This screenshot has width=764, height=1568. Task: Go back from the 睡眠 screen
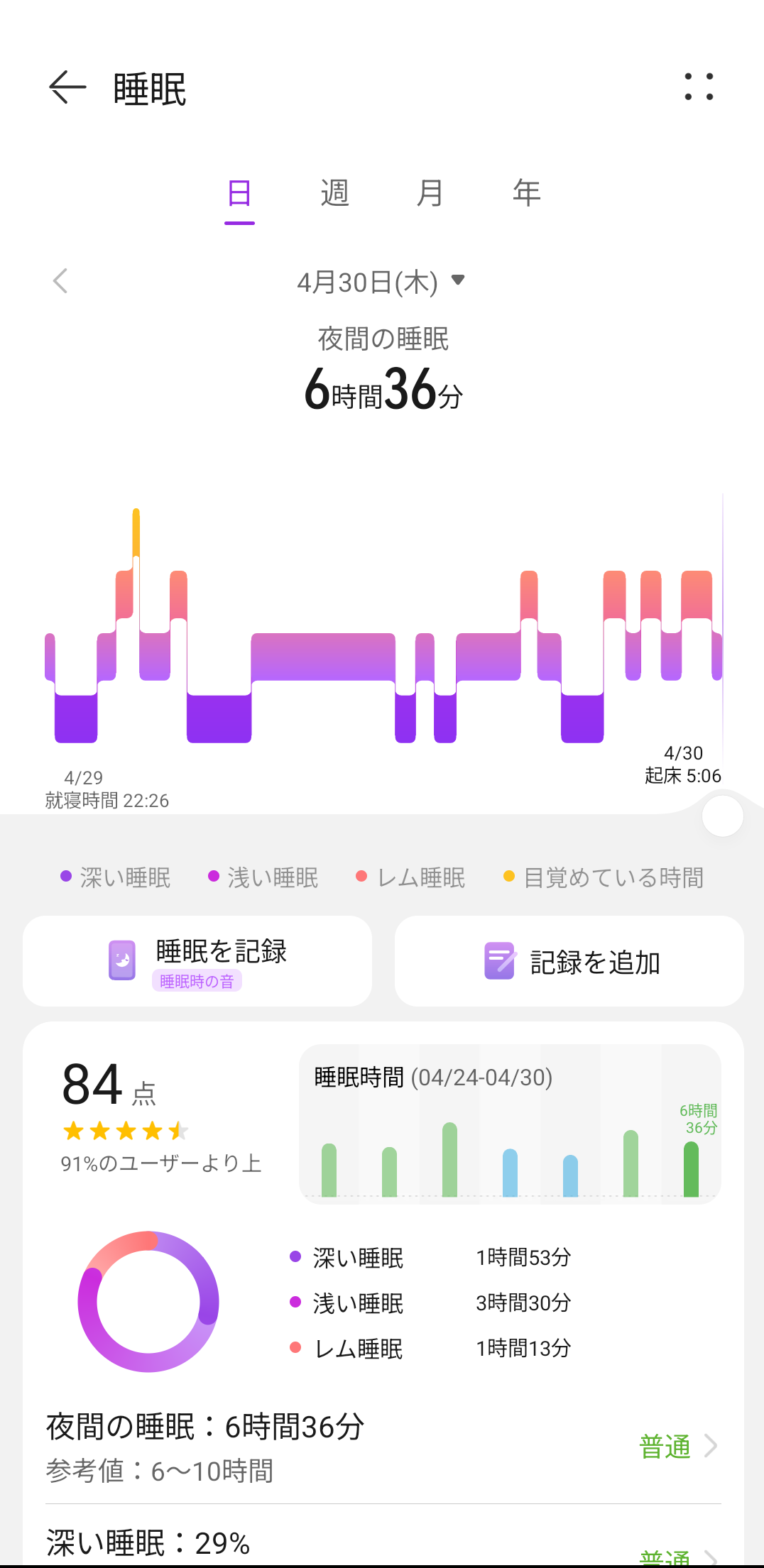click(67, 88)
